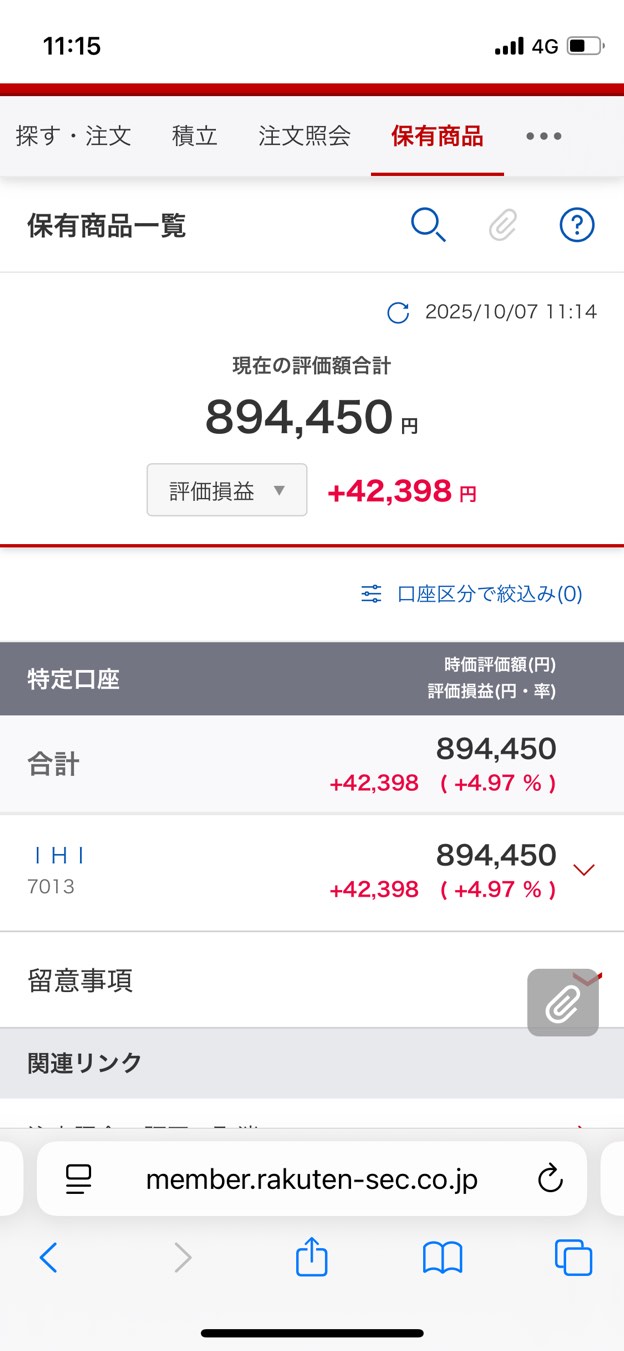624x1351 pixels.
Task: Expand the 留意事項 section
Action: pos(80,981)
